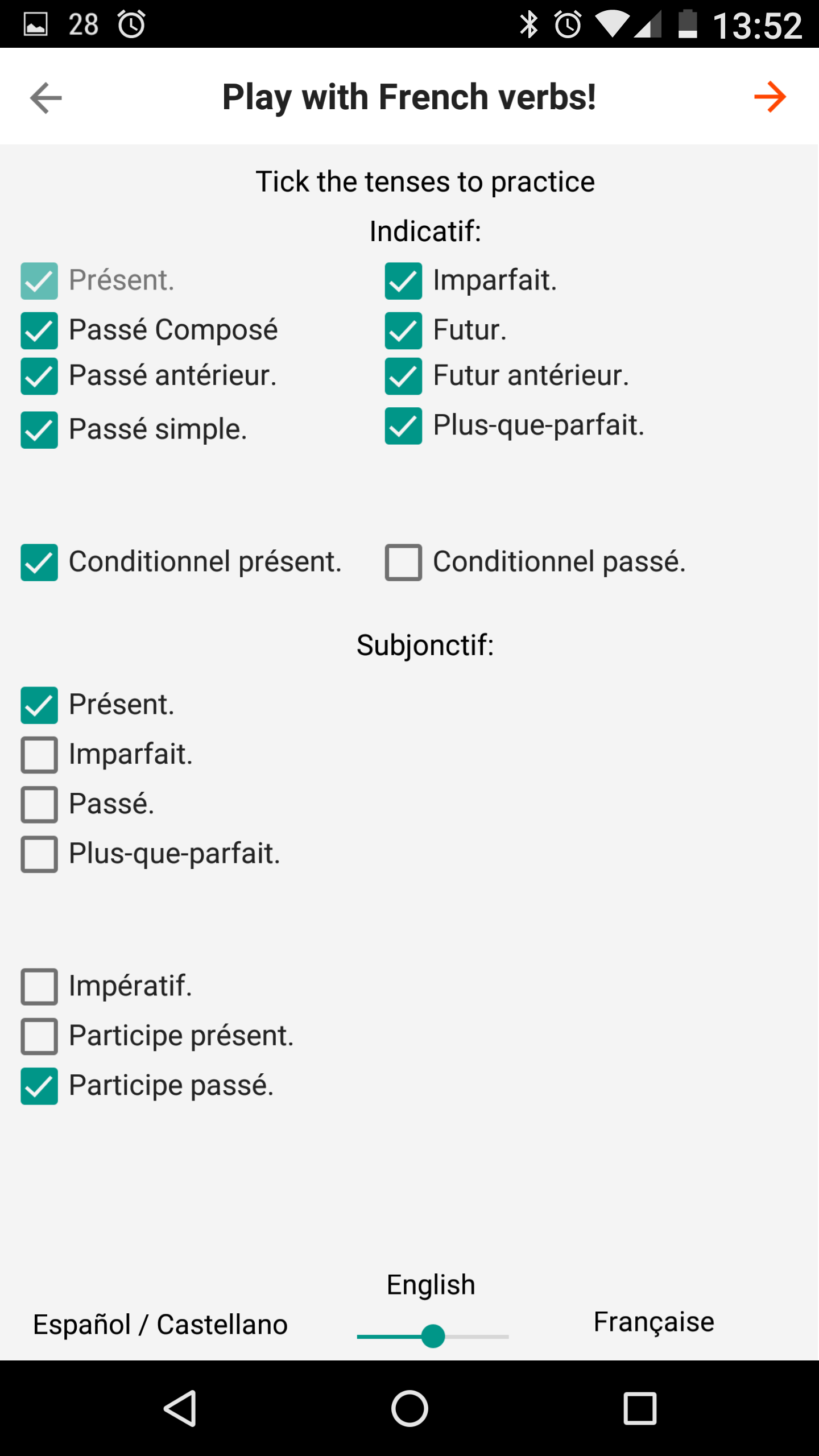Untick Passé simple
The height and width of the screenshot is (1456, 819).
point(39,430)
